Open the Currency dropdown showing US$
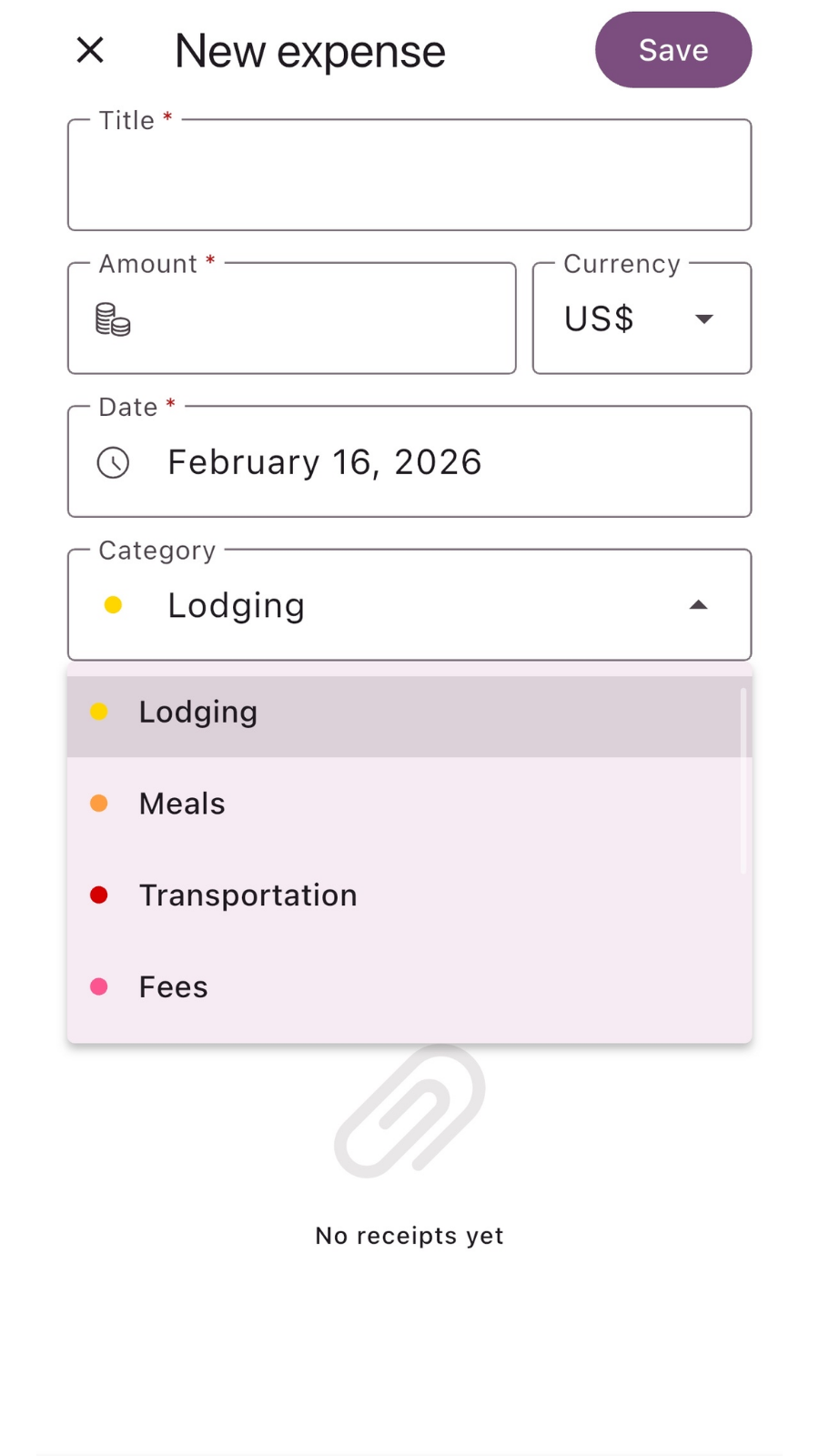Viewport: 819px width, 1456px height. (x=642, y=319)
